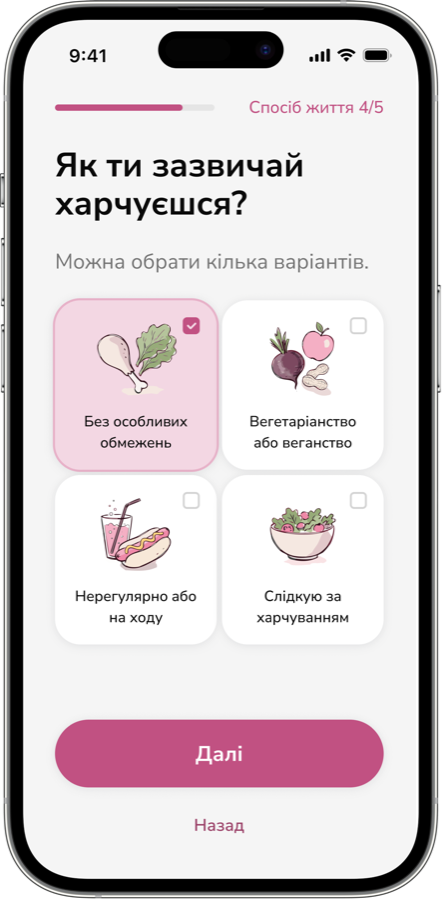Choose the Нерегулярно або на ходу card
The height and width of the screenshot is (900, 442).
coord(136,560)
